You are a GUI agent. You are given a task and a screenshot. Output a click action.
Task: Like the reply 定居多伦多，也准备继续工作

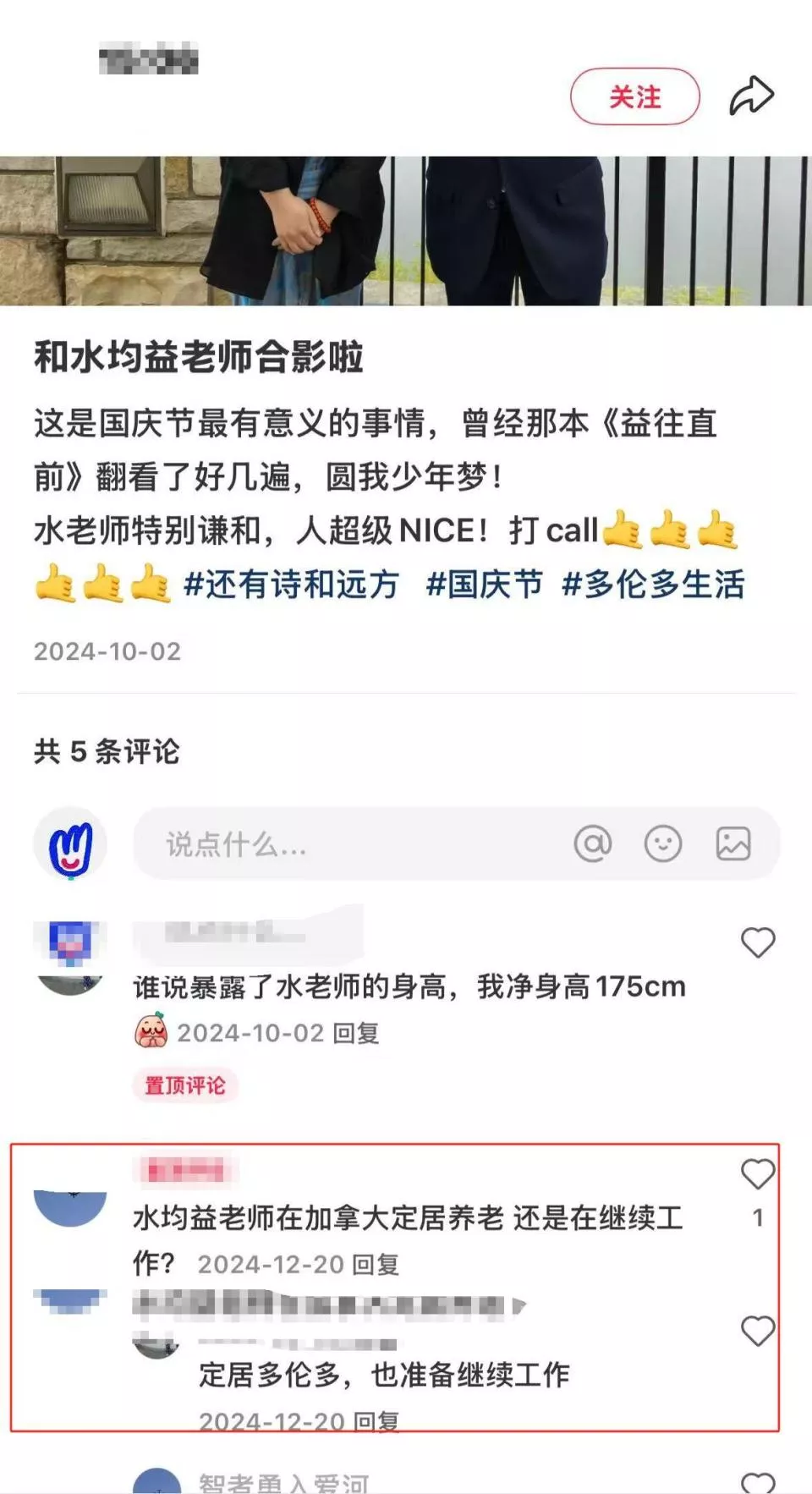pos(758,1331)
